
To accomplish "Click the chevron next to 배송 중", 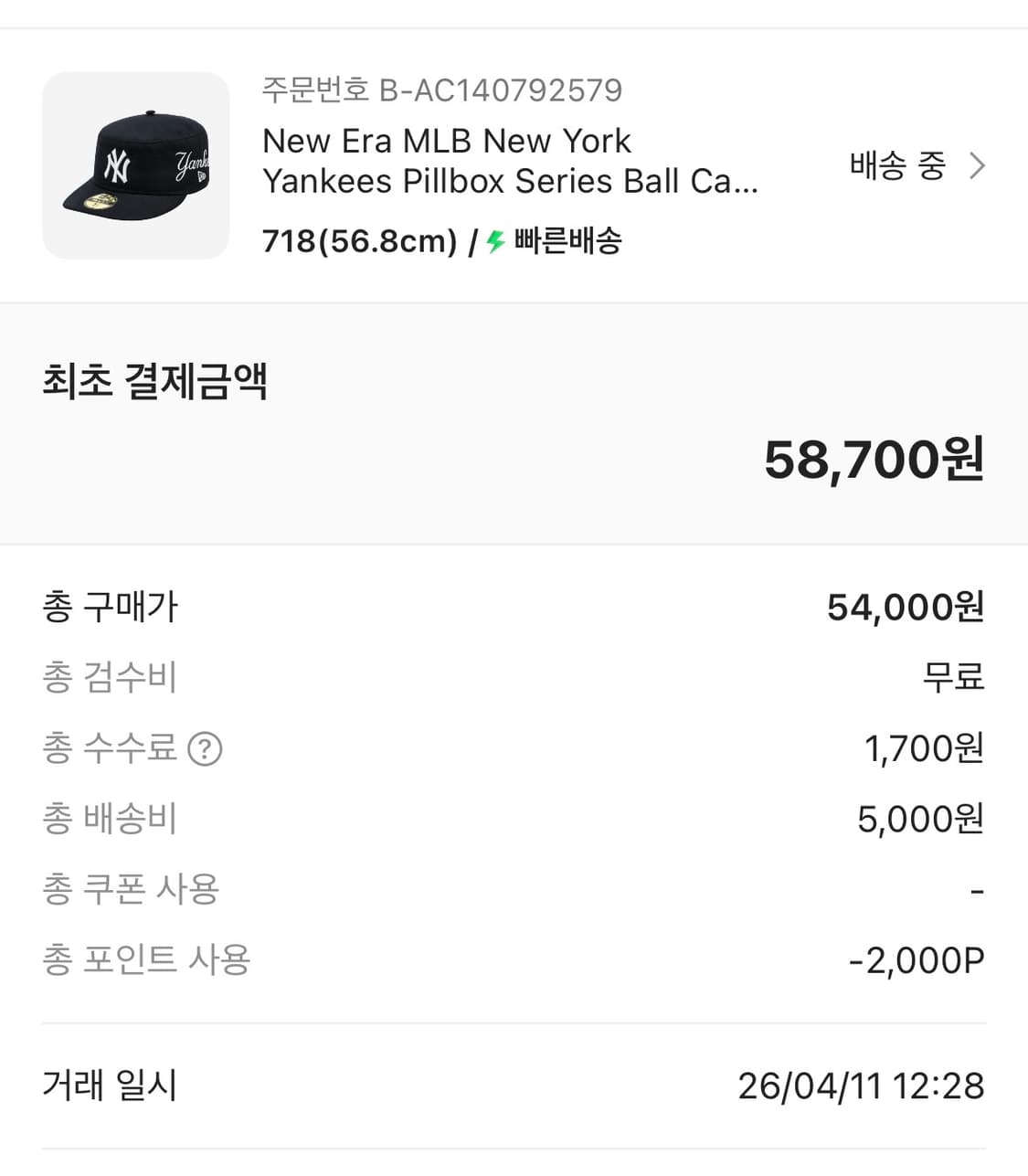I will point(978,165).
